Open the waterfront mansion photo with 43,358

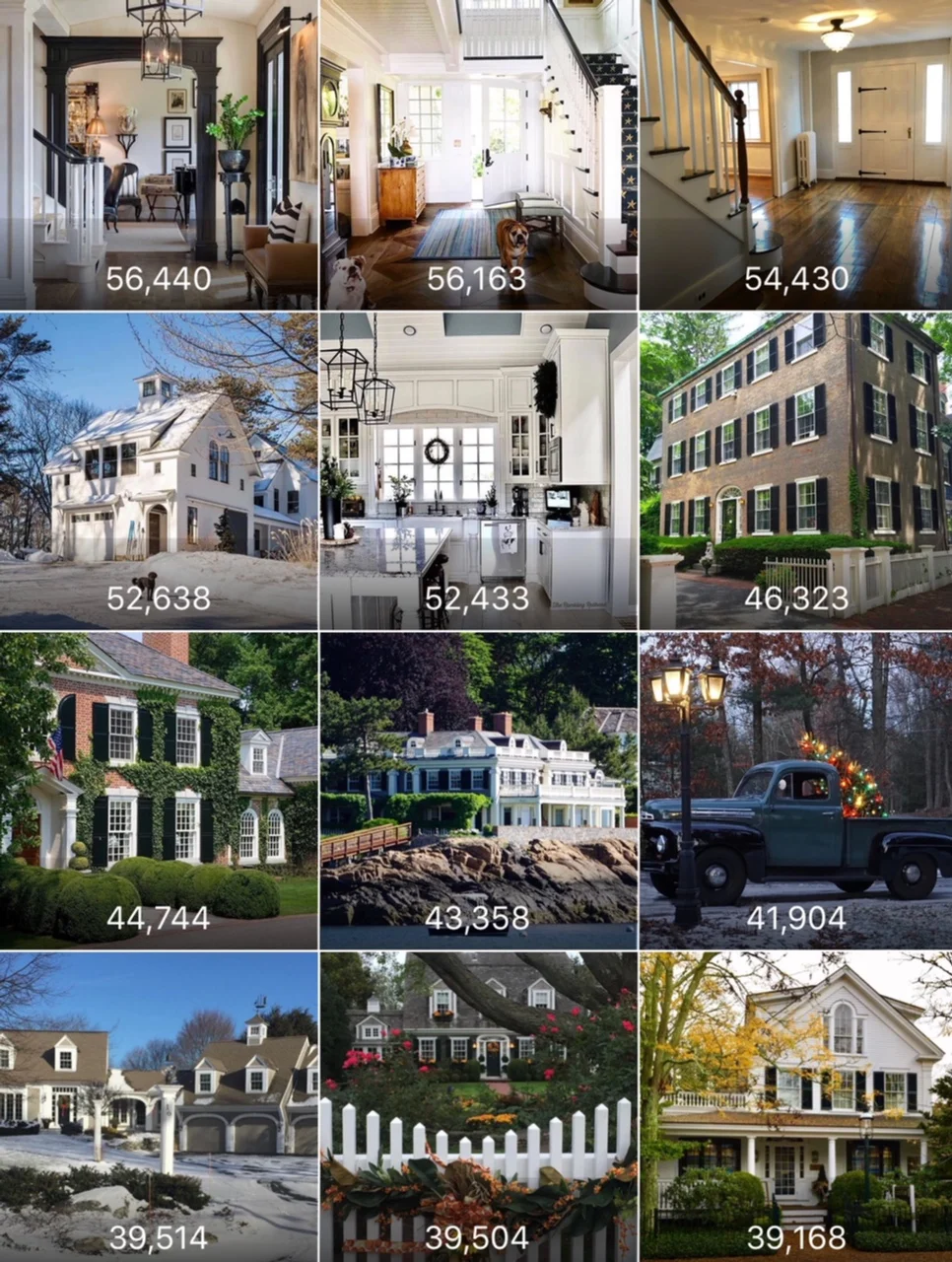(478, 791)
